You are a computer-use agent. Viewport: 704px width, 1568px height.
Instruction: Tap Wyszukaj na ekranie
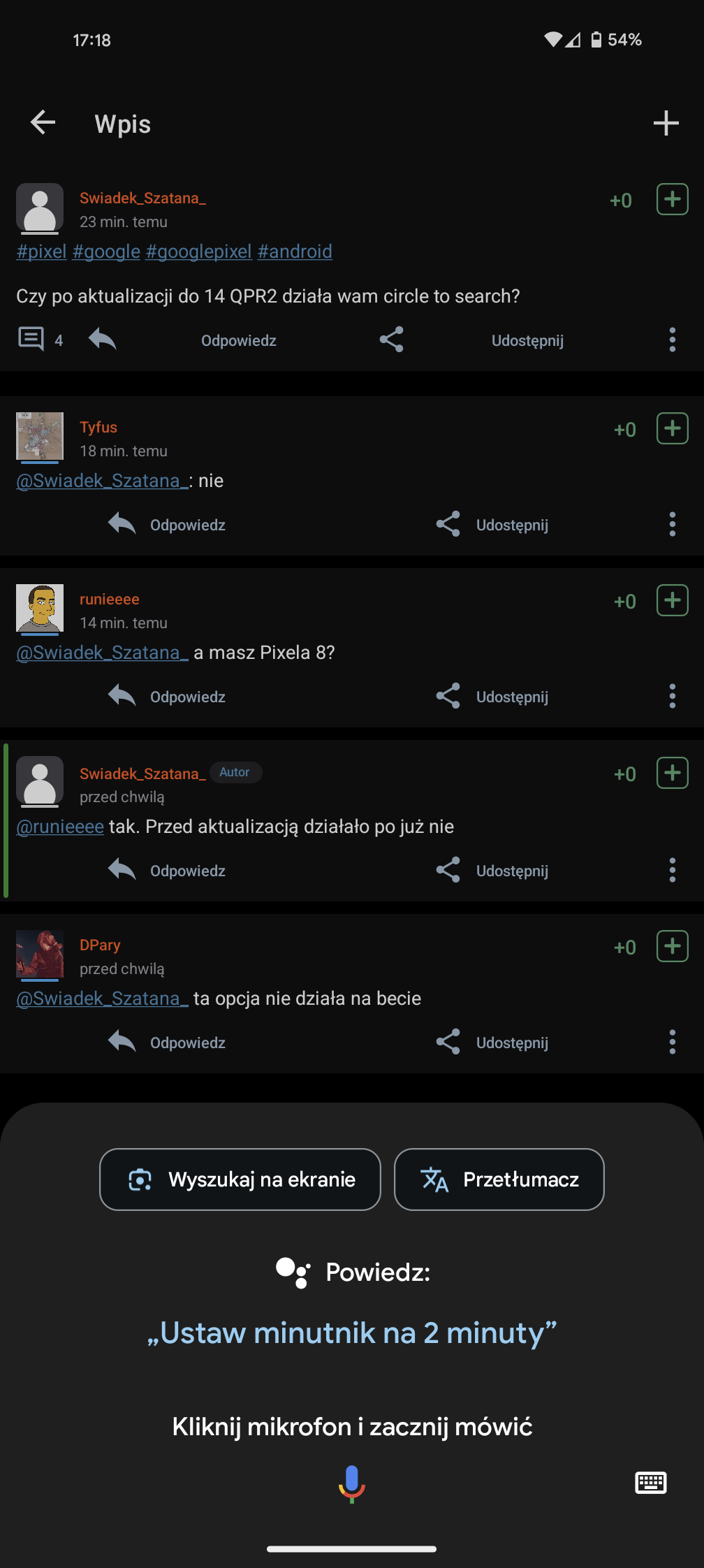[240, 1179]
